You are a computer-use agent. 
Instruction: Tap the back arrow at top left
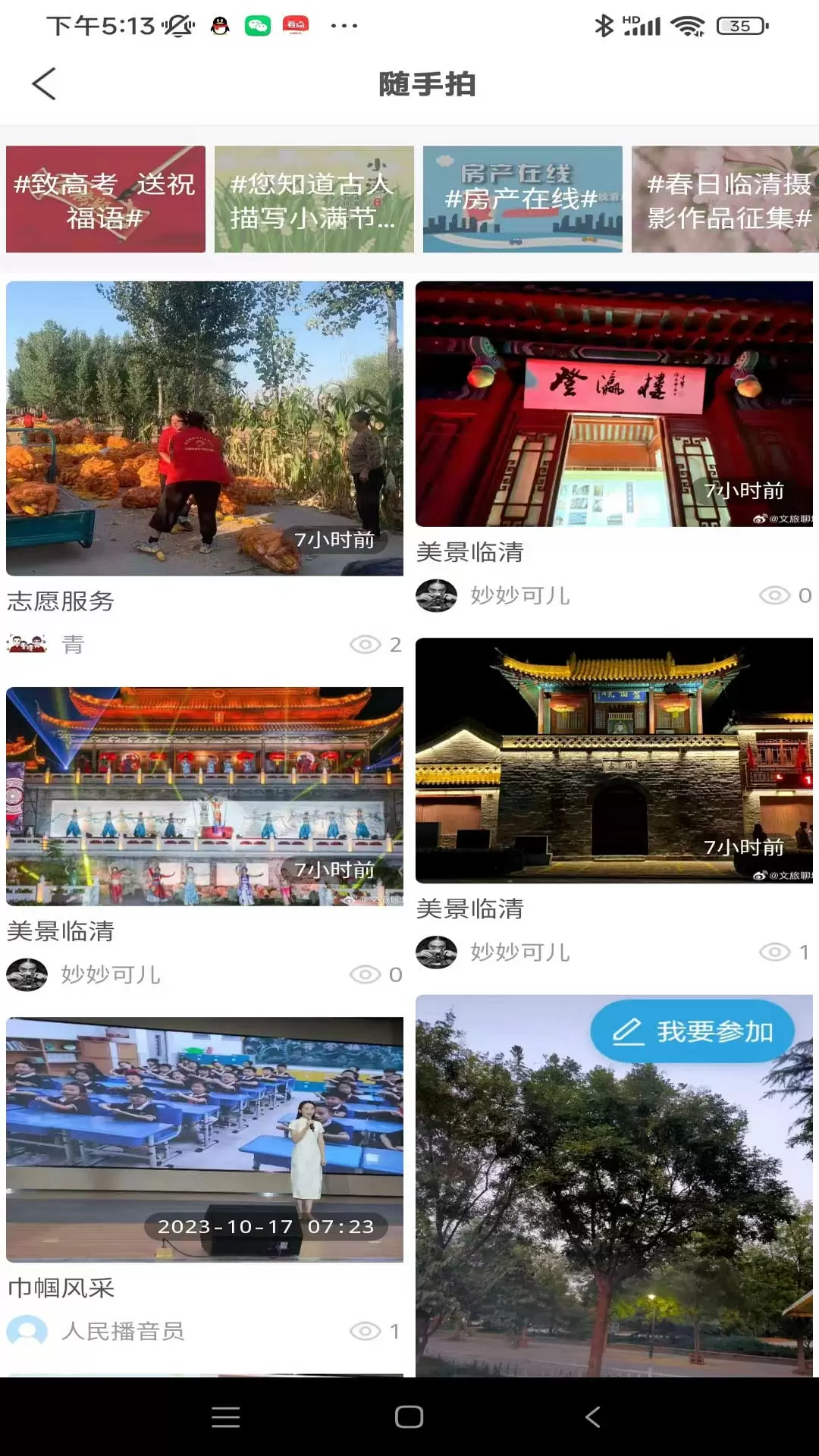click(44, 84)
